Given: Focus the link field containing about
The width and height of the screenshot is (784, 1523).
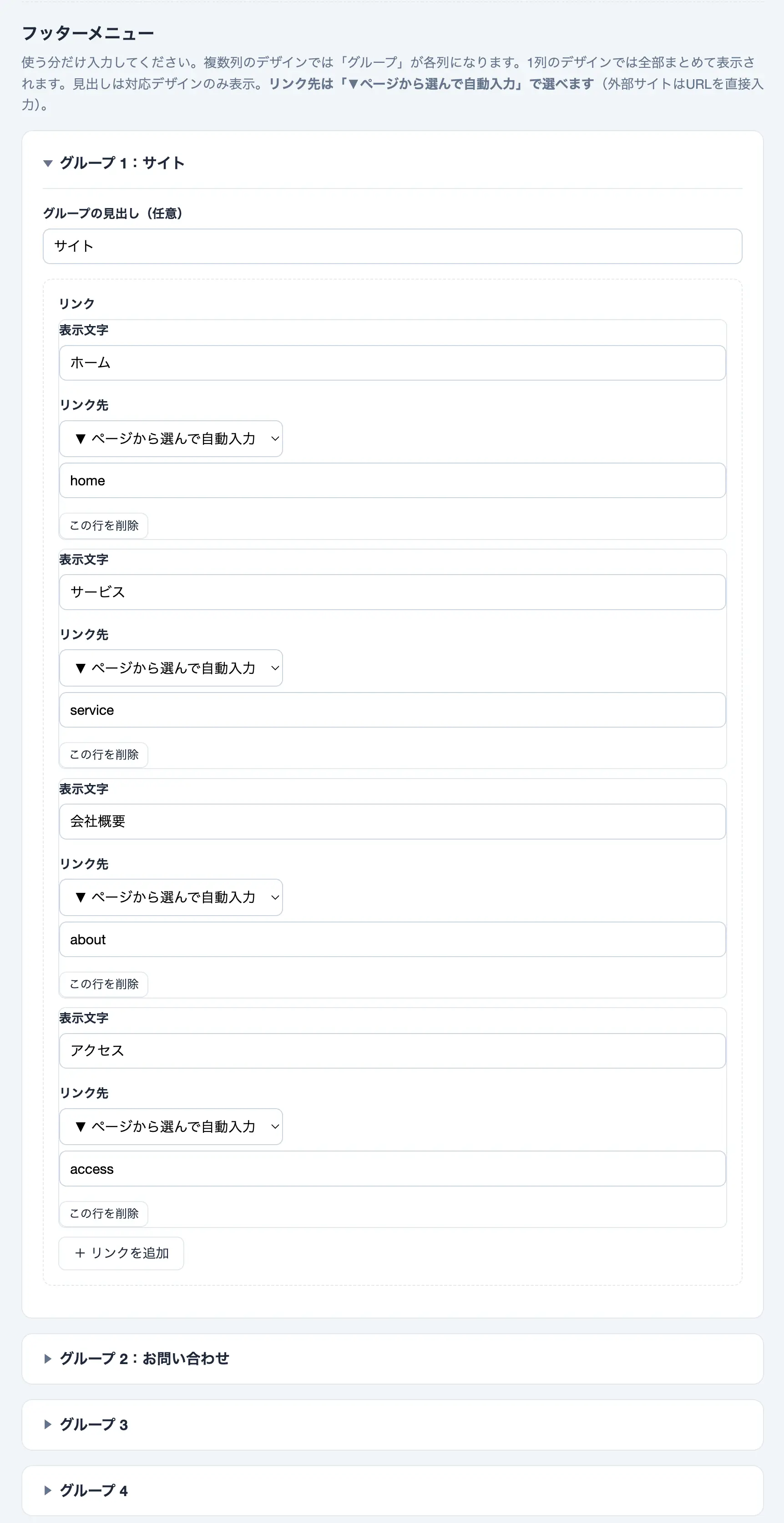Looking at the screenshot, I should 392,939.
